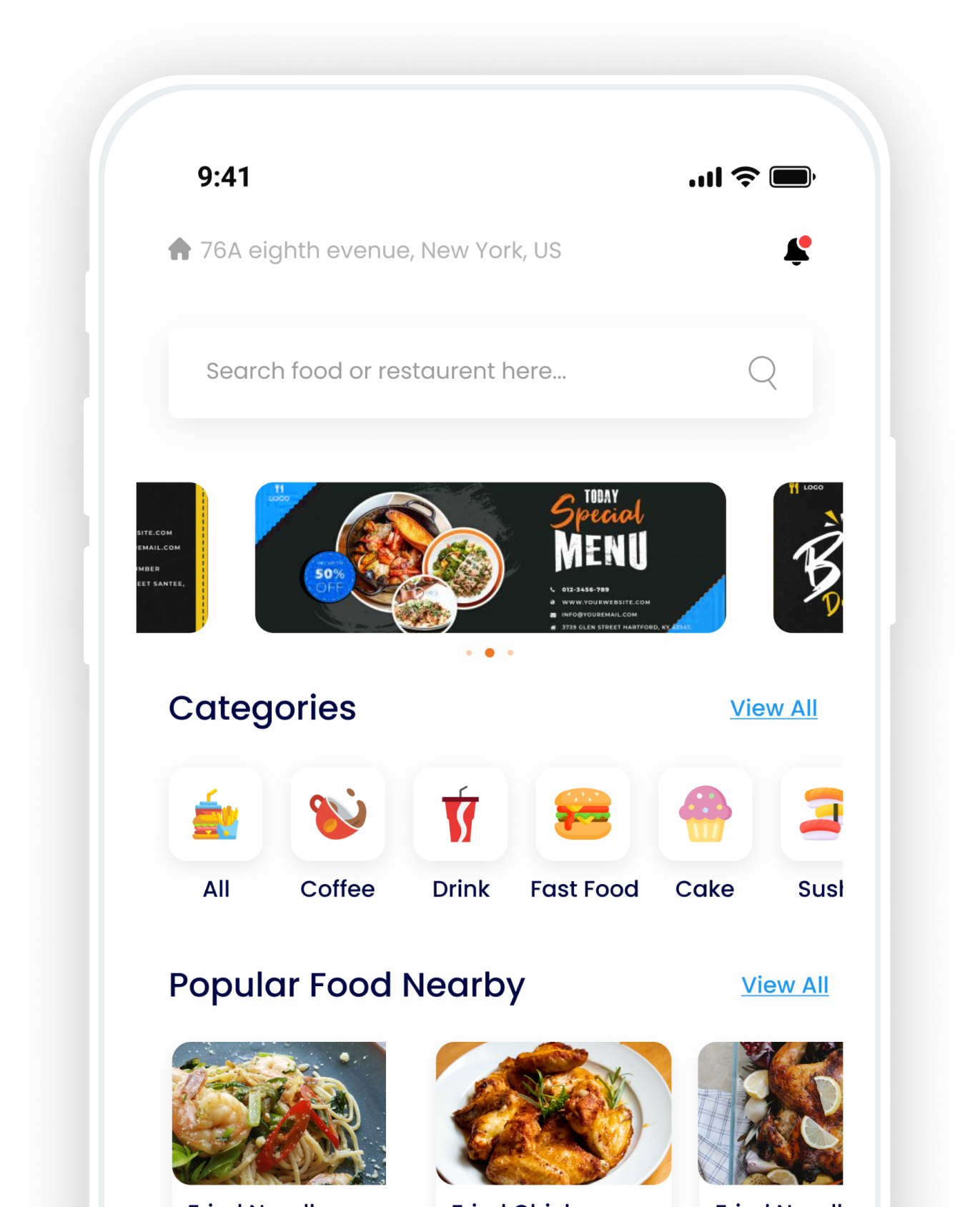Choose the Coffee category
The width and height of the screenshot is (980, 1207).
(338, 815)
